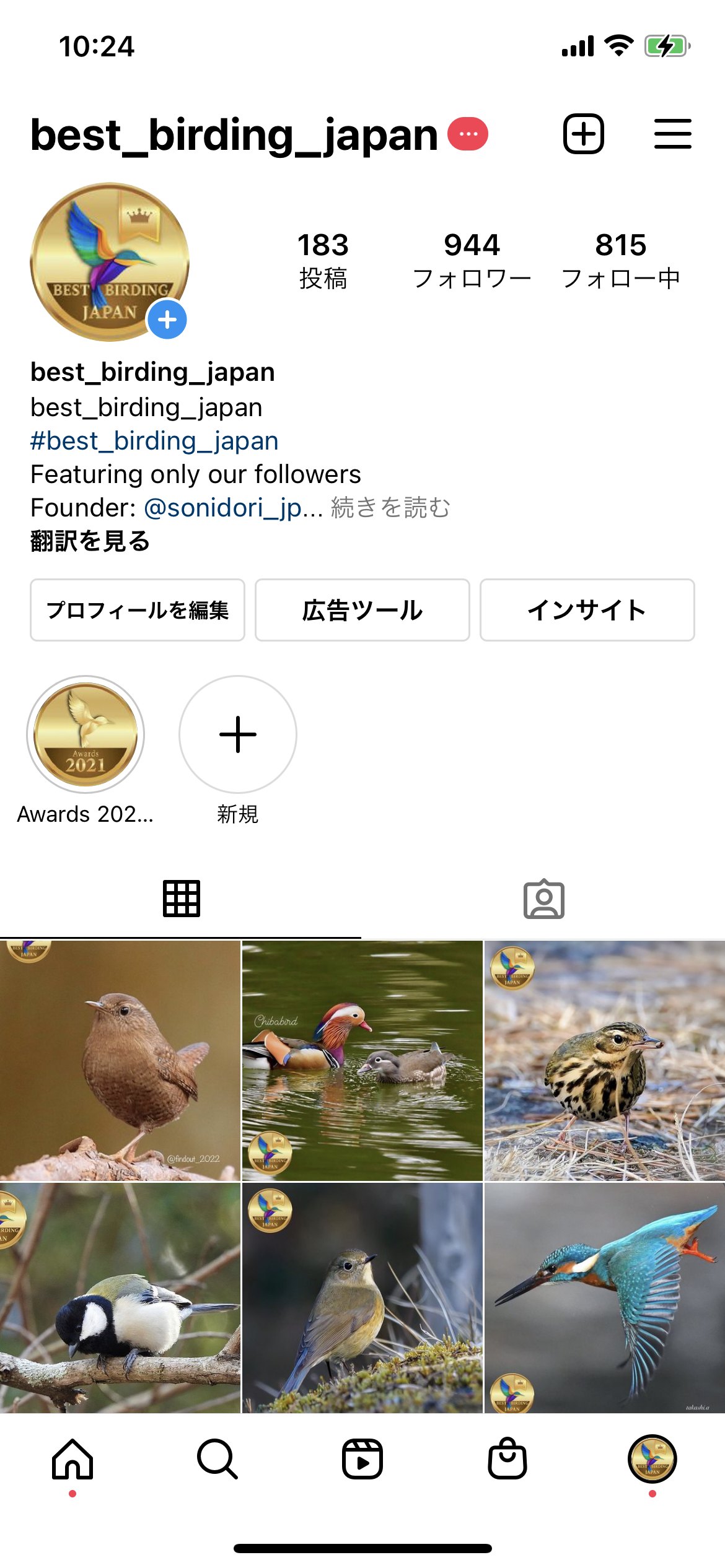
Task: Open the create new post icon
Action: coord(583,134)
